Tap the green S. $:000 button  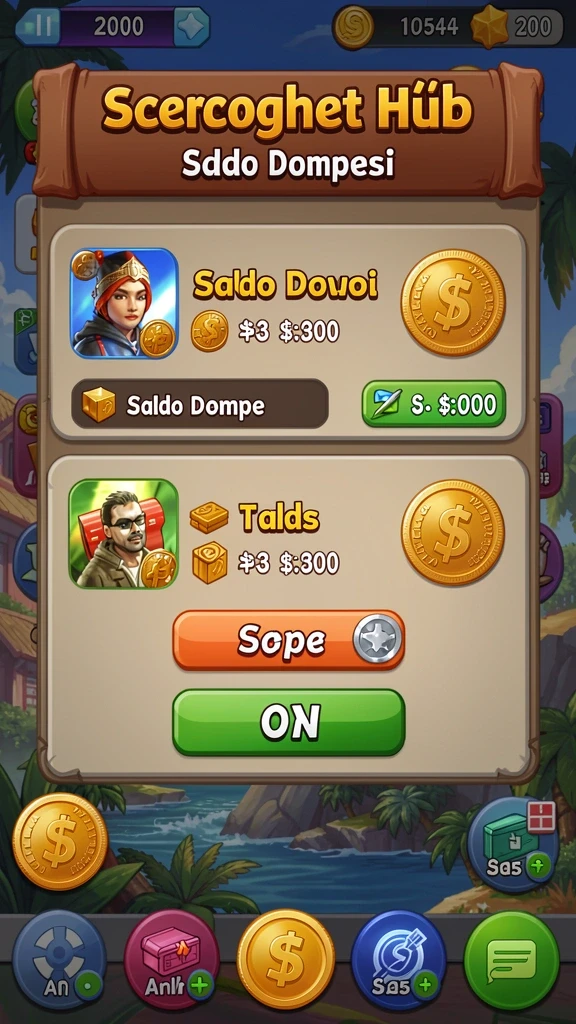434,404
